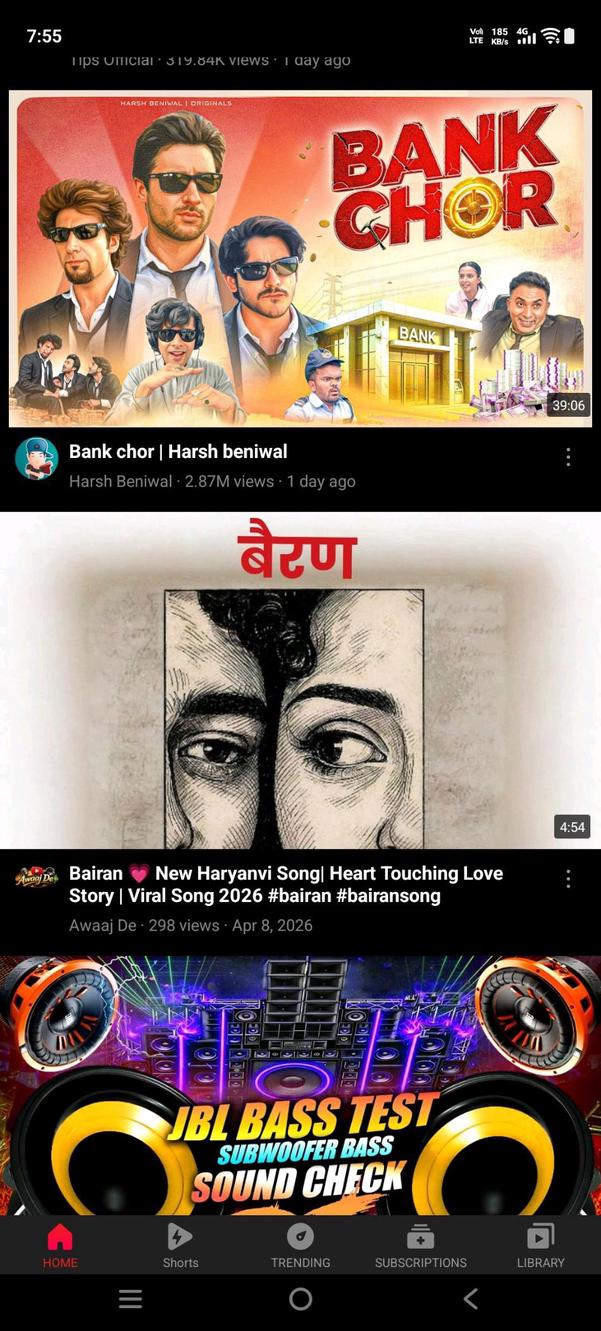Image resolution: width=601 pixels, height=1331 pixels.
Task: Open recent apps from navigation bar
Action: pos(130,1299)
